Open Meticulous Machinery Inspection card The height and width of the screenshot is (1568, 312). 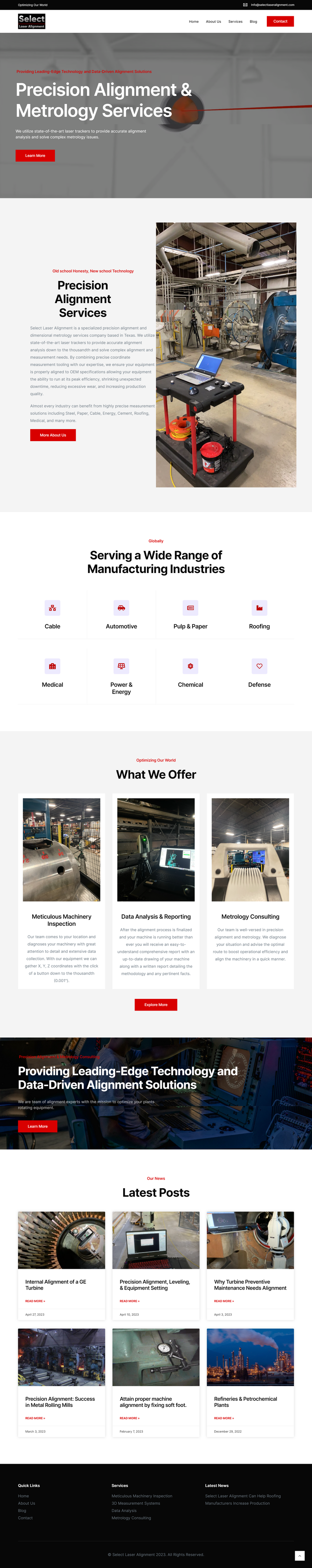click(x=61, y=920)
